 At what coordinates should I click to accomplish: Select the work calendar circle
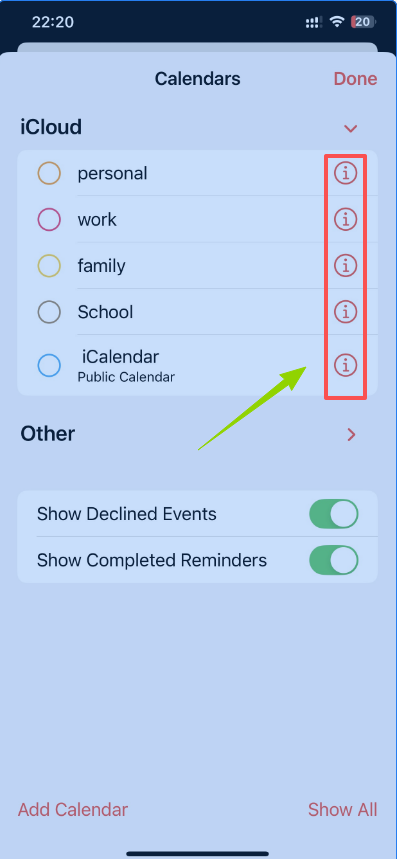point(49,220)
